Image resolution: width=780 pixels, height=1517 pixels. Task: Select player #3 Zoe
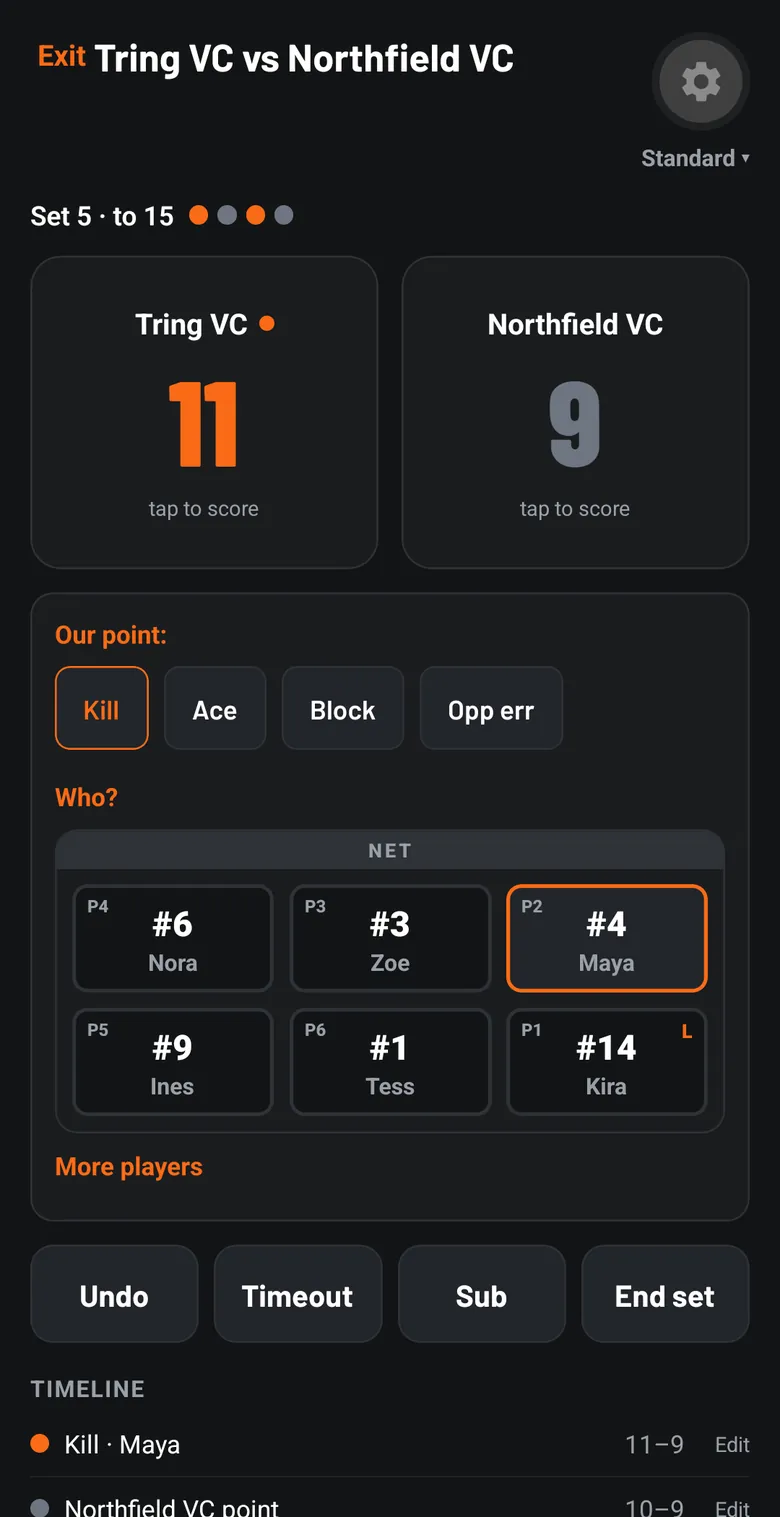pos(390,938)
